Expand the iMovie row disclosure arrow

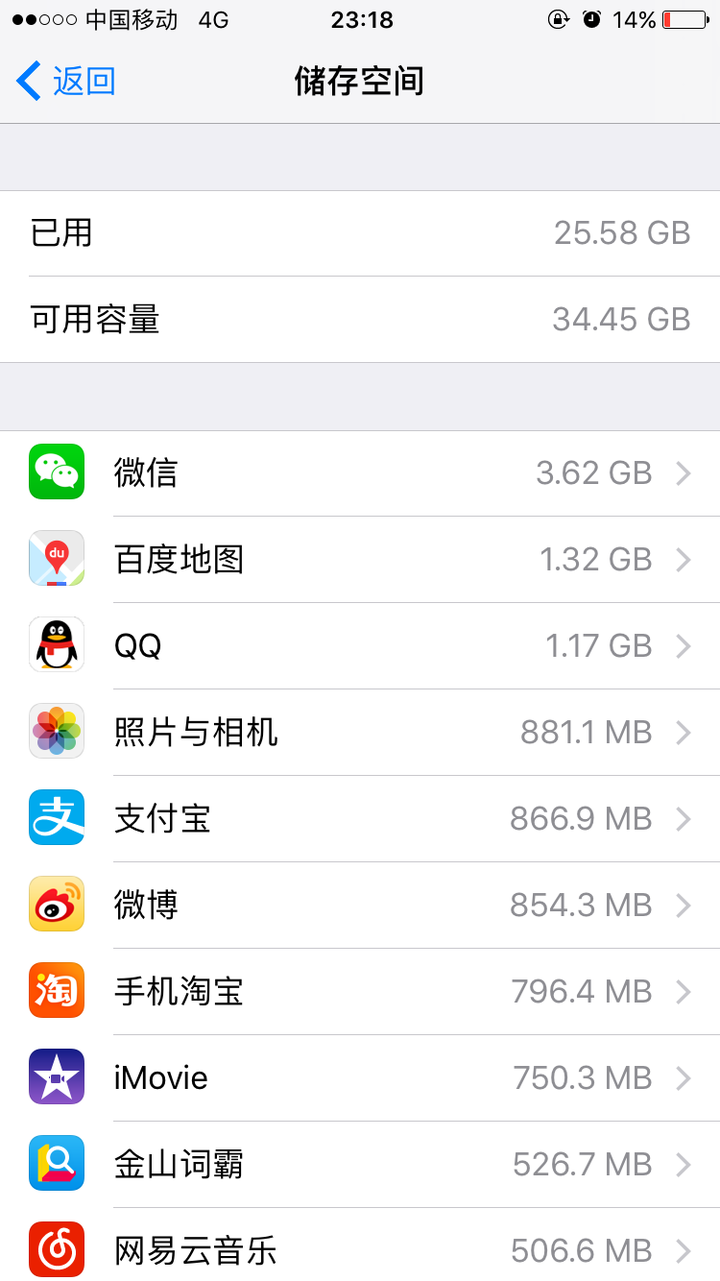[684, 1077]
